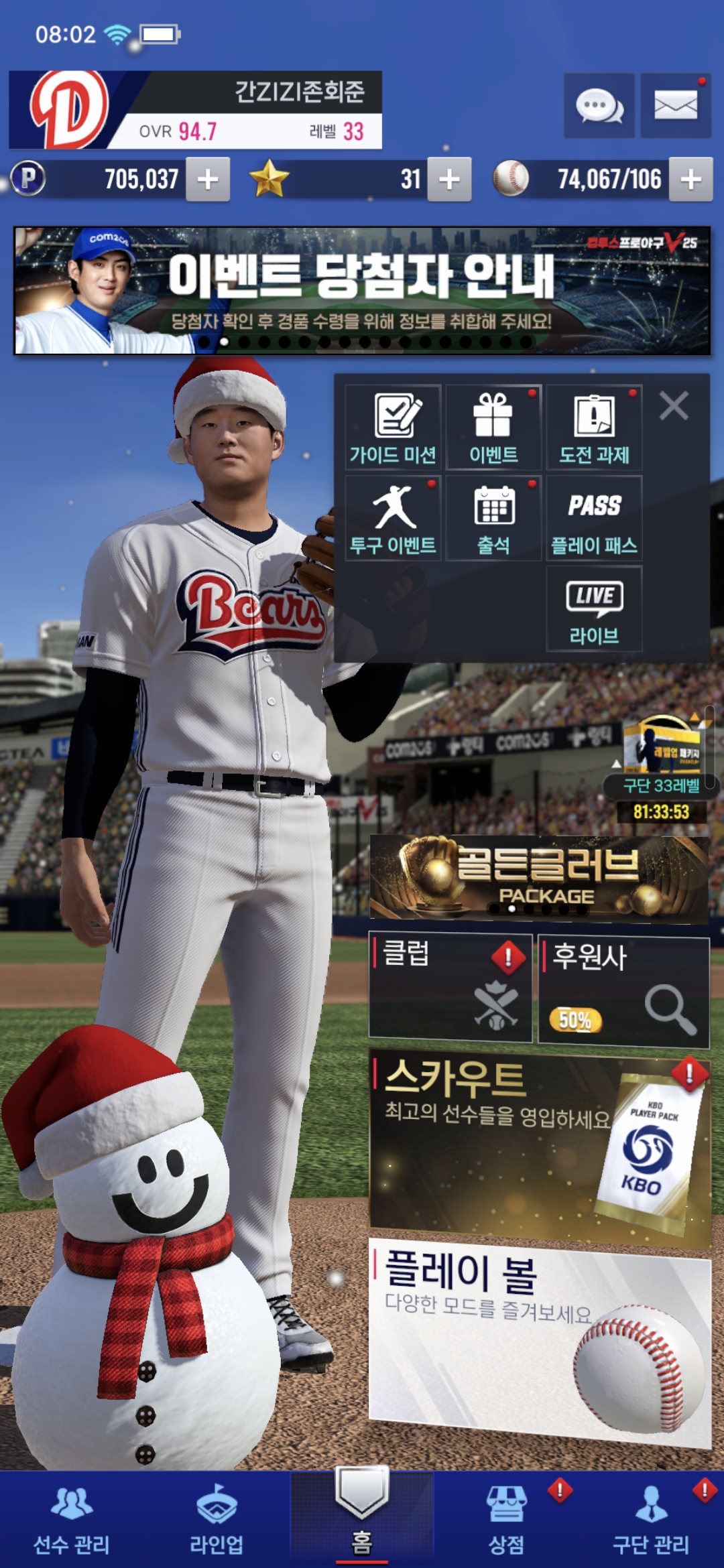Image resolution: width=724 pixels, height=1568 pixels.
Task: Open 골든글러브 PACKAGE banner
Action: 539,877
